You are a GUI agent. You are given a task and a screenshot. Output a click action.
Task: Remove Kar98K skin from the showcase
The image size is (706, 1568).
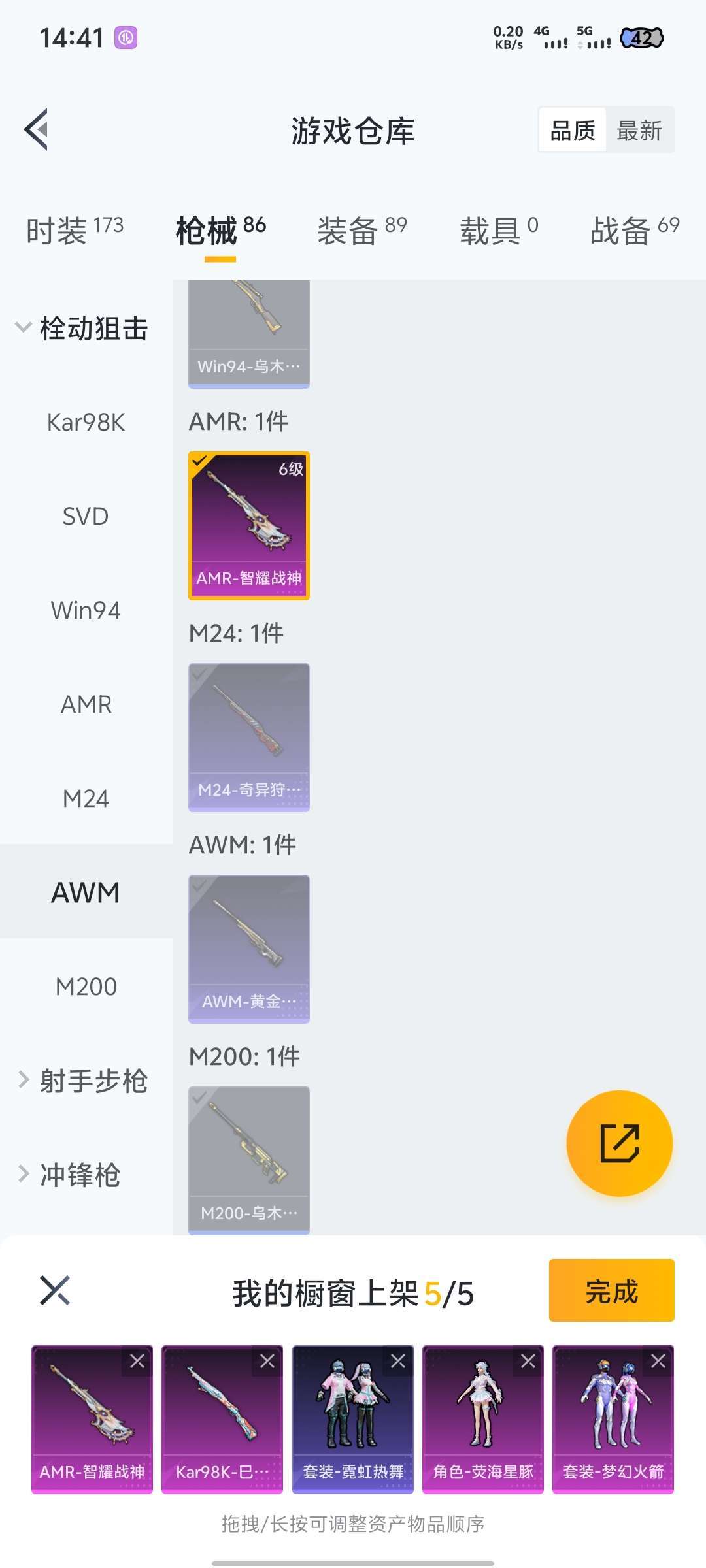coord(267,1362)
